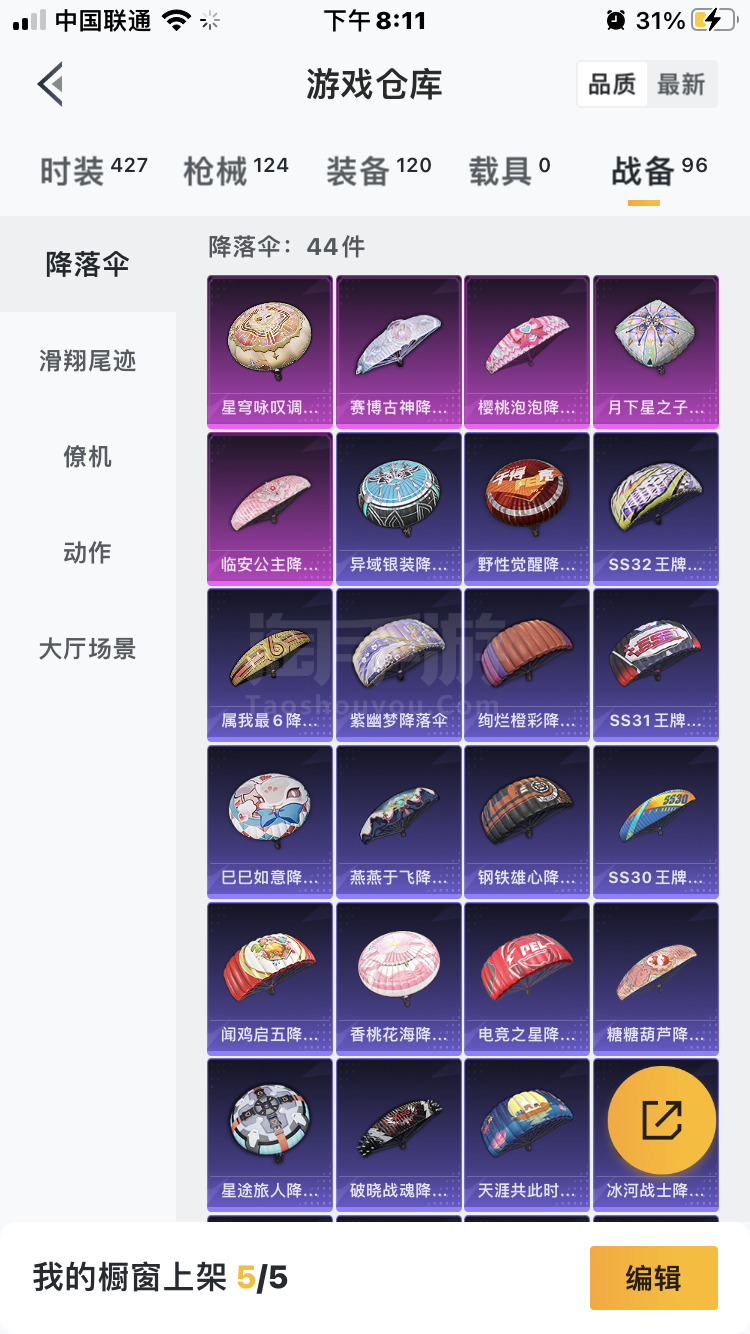Sort items by 品质
Screen dimensions: 750x1334
point(612,85)
